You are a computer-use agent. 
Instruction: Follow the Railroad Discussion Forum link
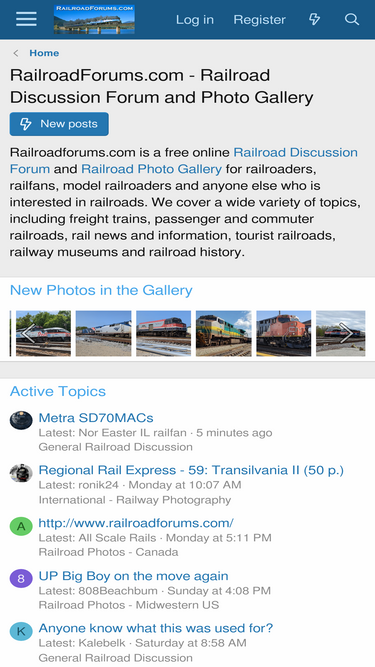point(184,161)
